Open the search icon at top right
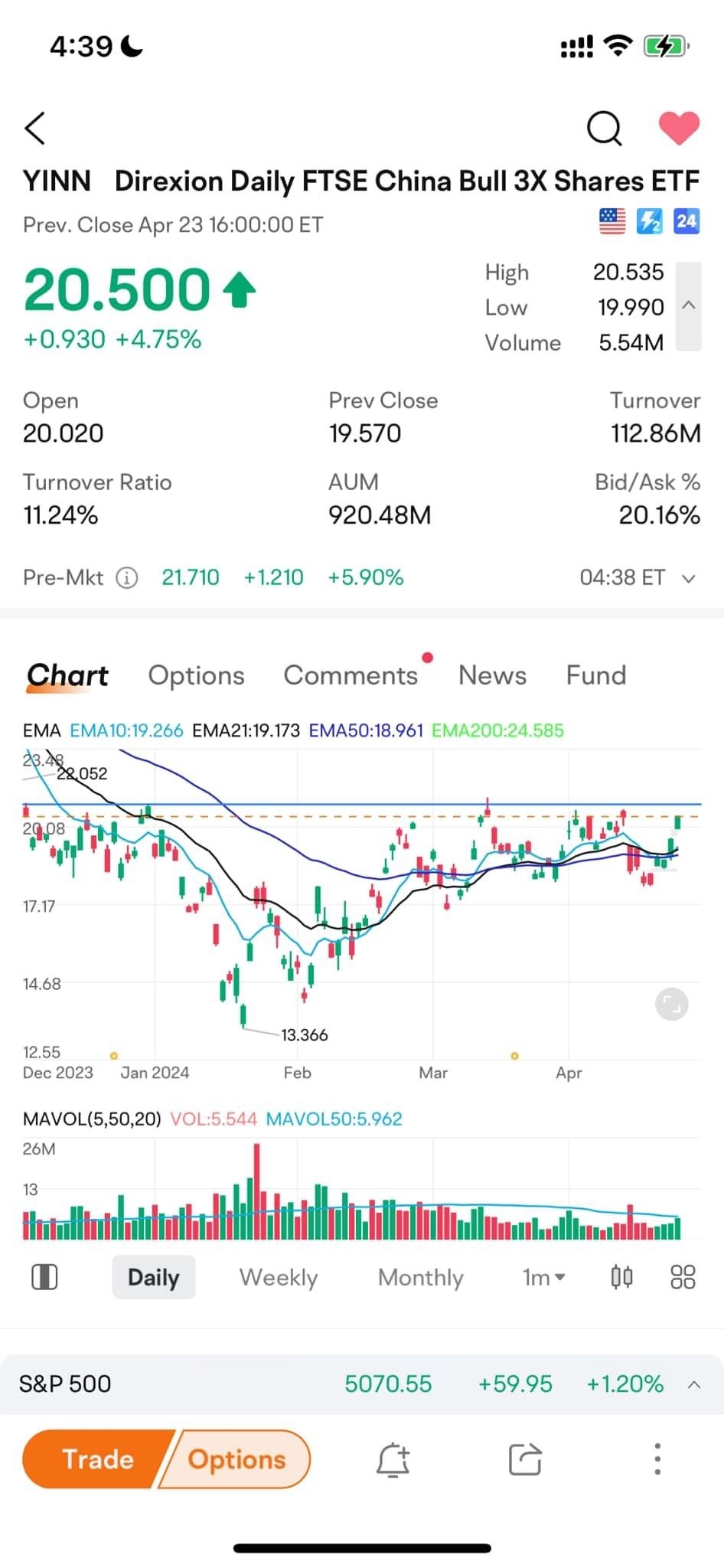This screenshot has height=1568, width=724. tap(604, 129)
